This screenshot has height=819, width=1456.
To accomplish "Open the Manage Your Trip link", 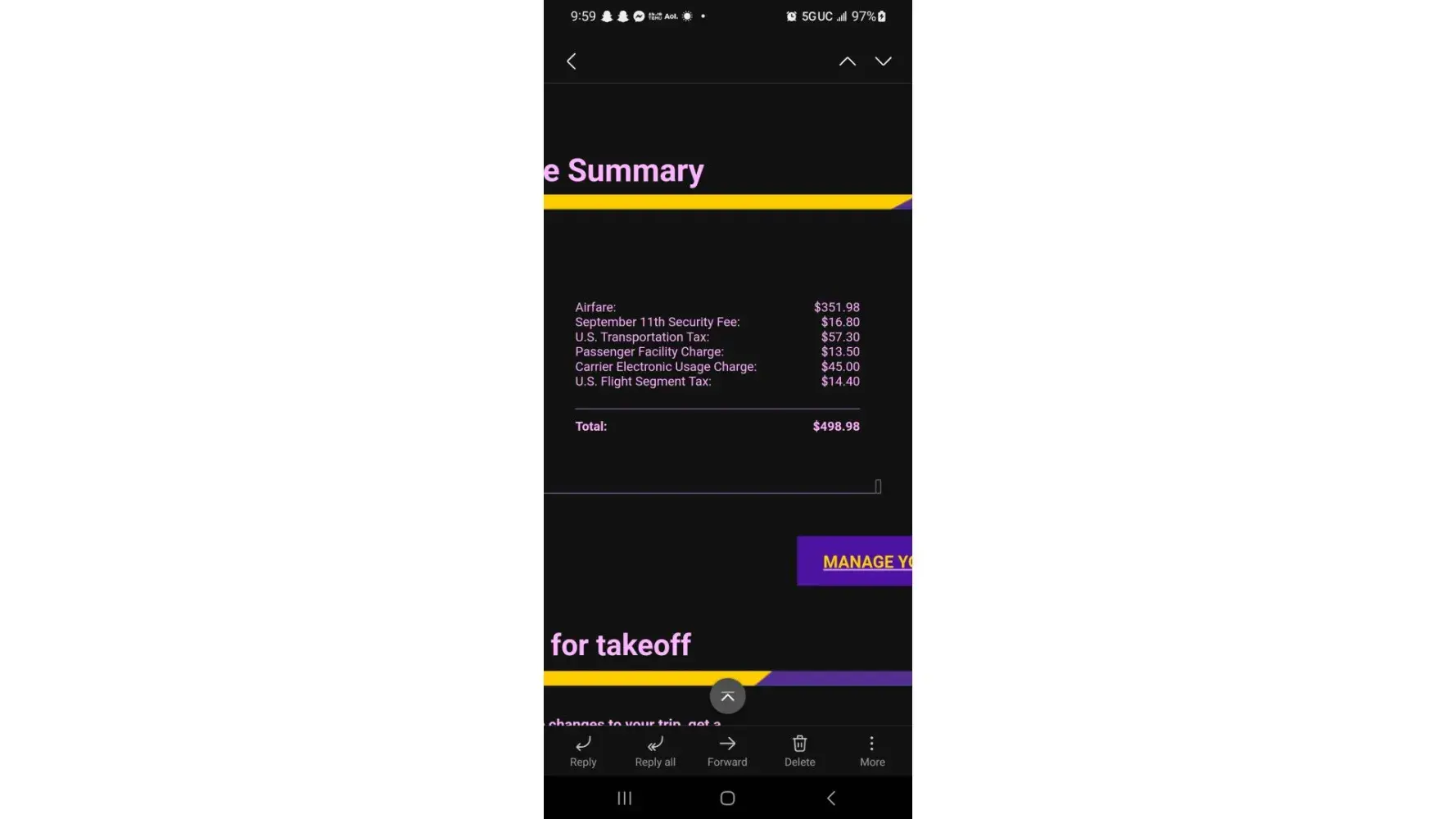I will (x=866, y=562).
